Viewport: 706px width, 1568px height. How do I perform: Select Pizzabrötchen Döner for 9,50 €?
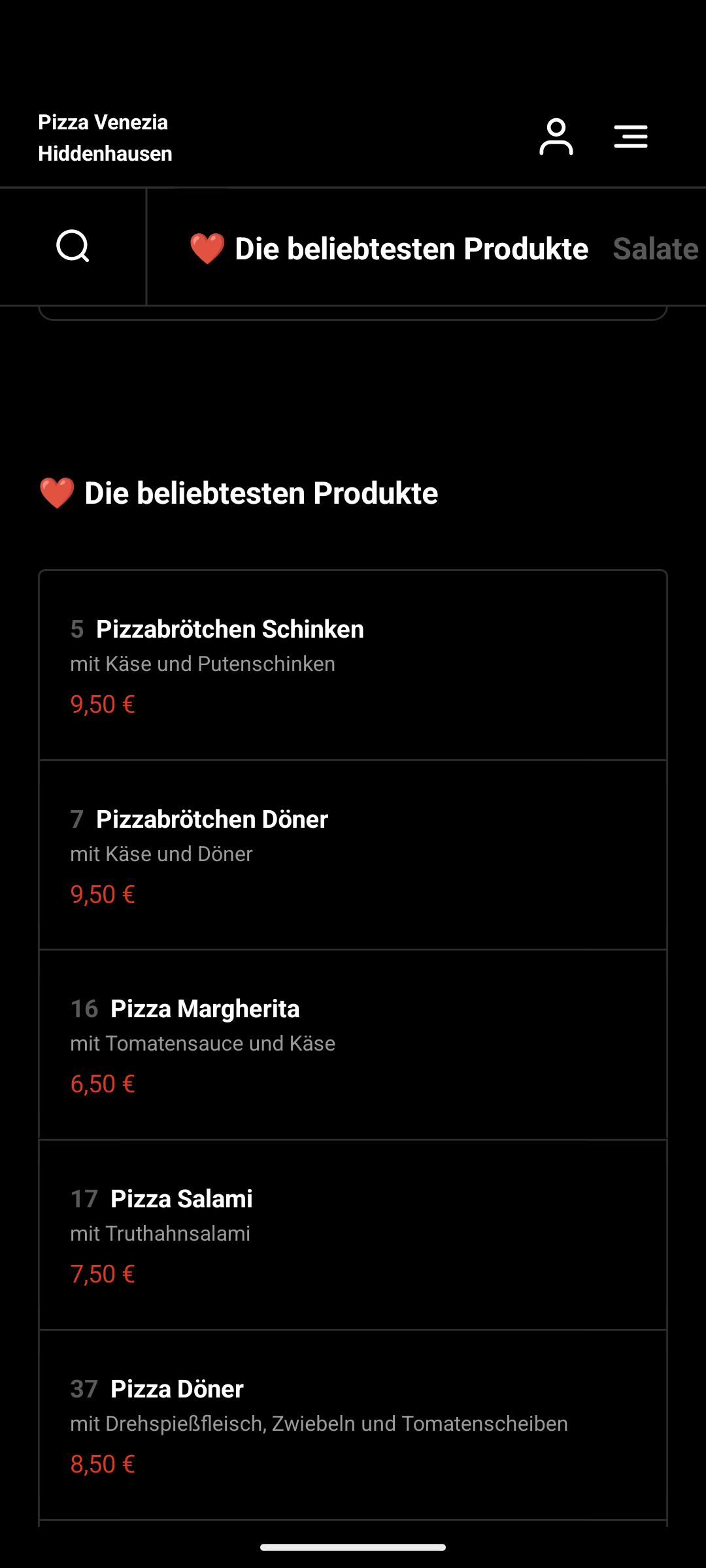click(x=353, y=855)
